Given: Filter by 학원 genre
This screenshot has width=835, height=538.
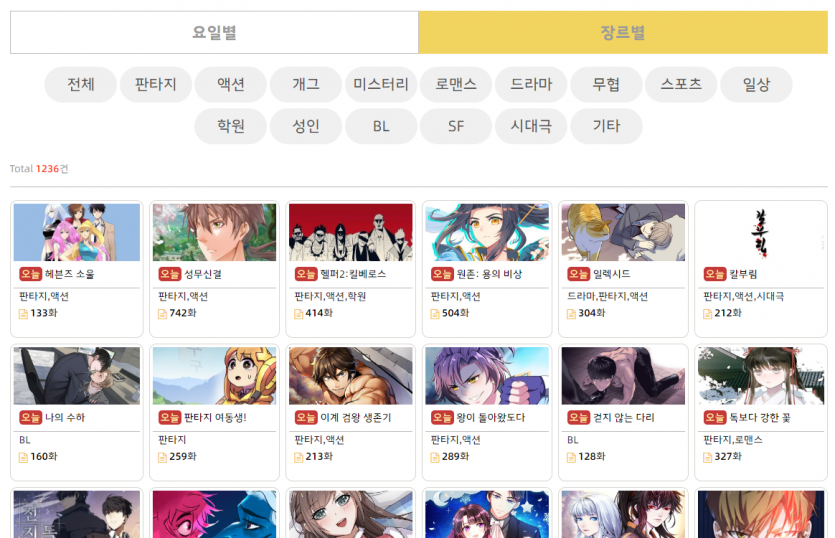Looking at the screenshot, I should 231,127.
